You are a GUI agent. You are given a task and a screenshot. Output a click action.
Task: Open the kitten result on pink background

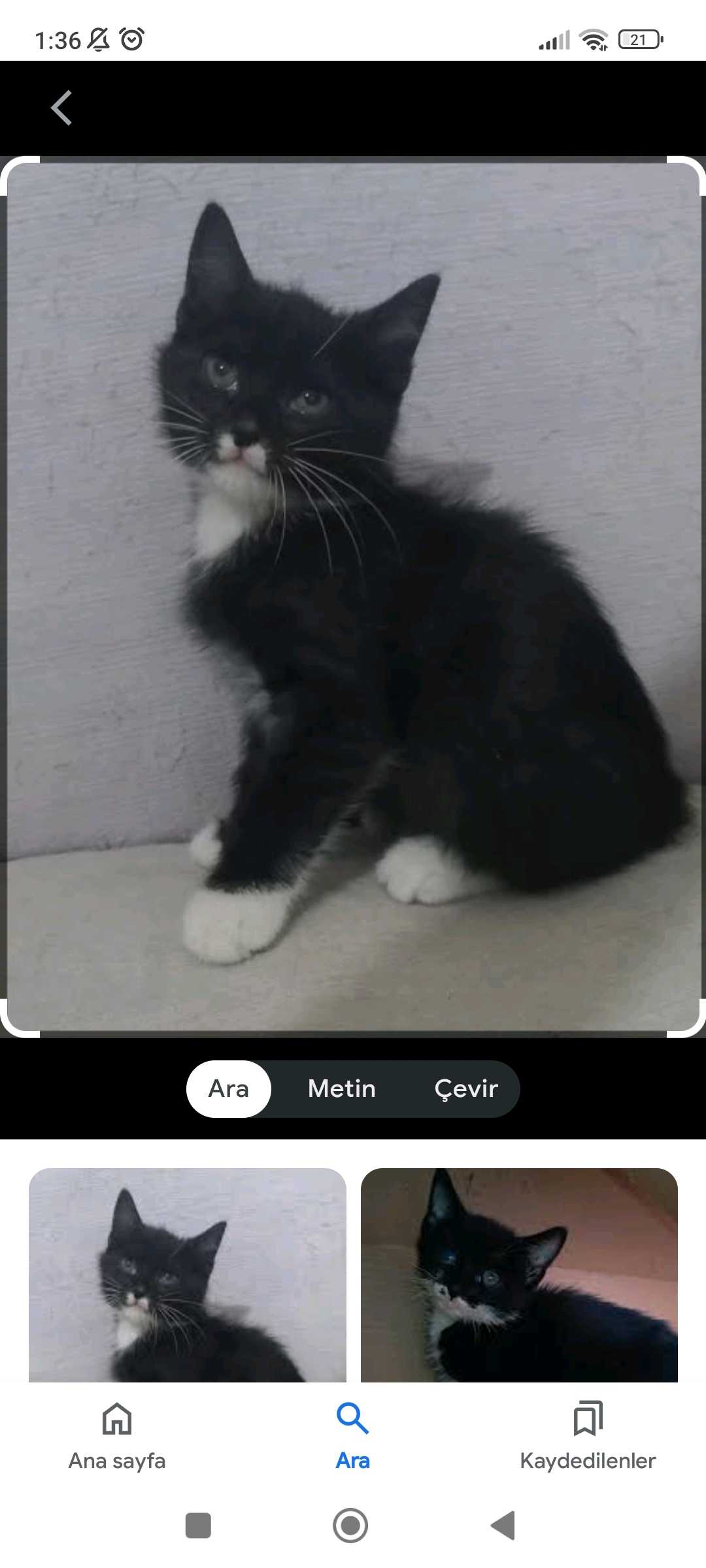coord(519,1274)
